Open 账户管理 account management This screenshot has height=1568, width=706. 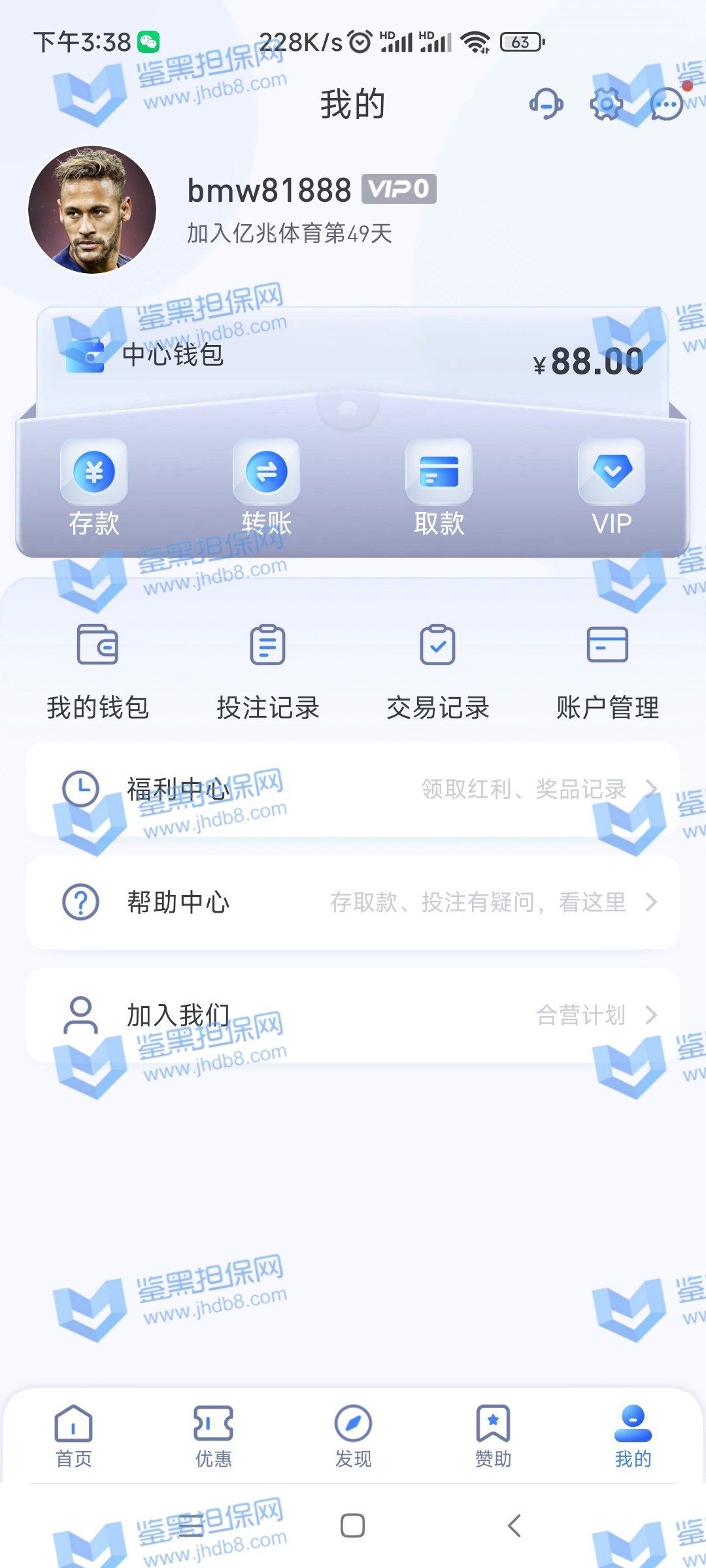[x=607, y=671]
